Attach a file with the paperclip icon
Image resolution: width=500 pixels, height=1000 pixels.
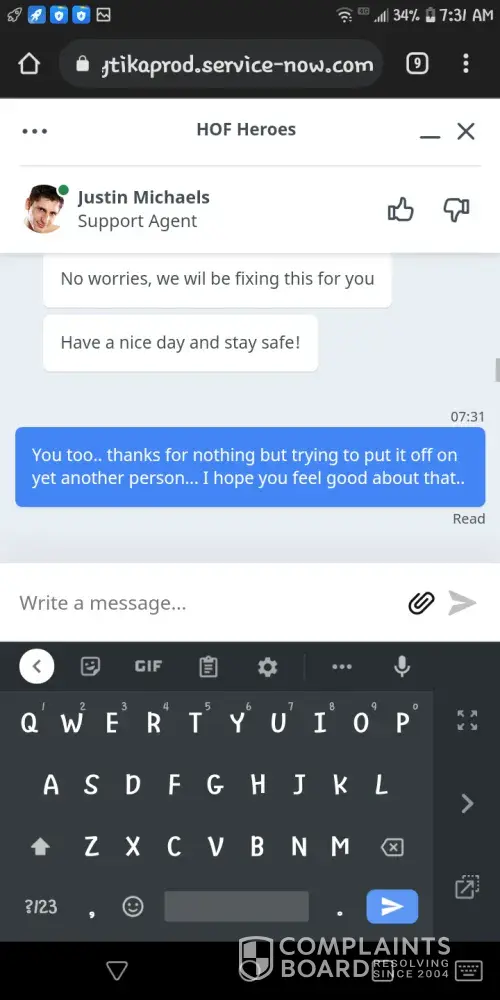click(421, 603)
